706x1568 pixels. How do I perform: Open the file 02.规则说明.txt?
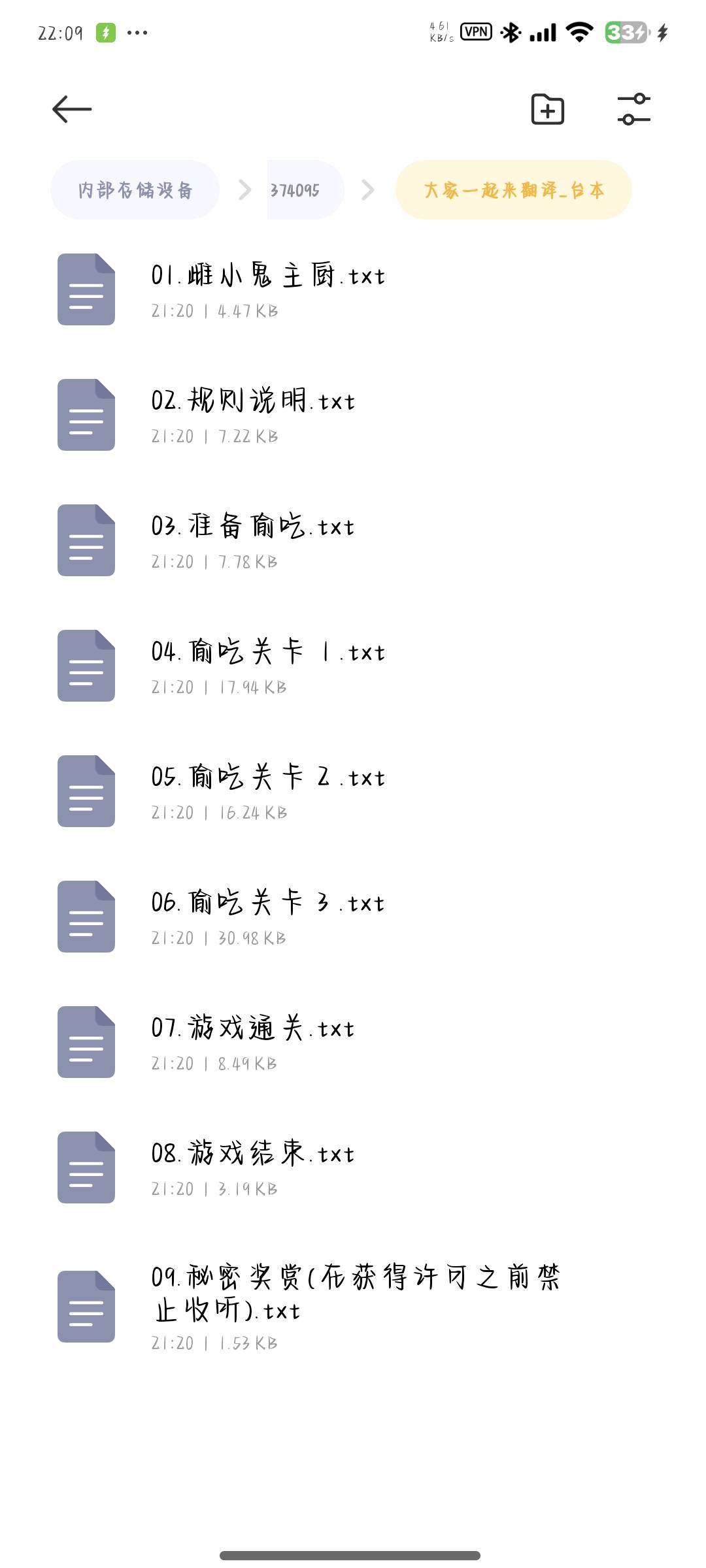pos(254,415)
